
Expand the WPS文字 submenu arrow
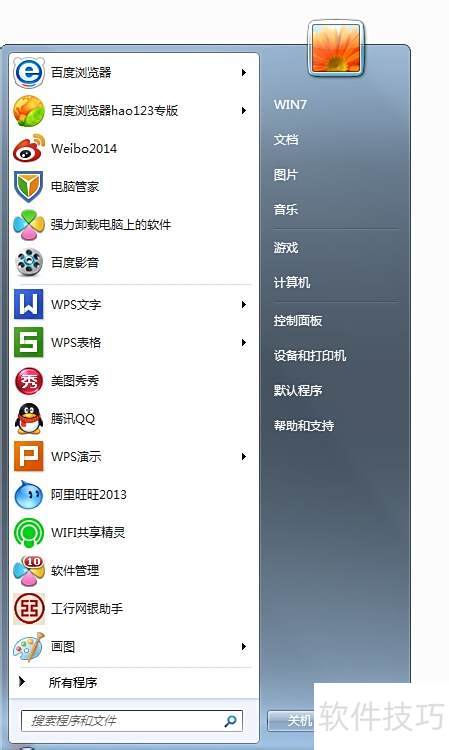(244, 305)
